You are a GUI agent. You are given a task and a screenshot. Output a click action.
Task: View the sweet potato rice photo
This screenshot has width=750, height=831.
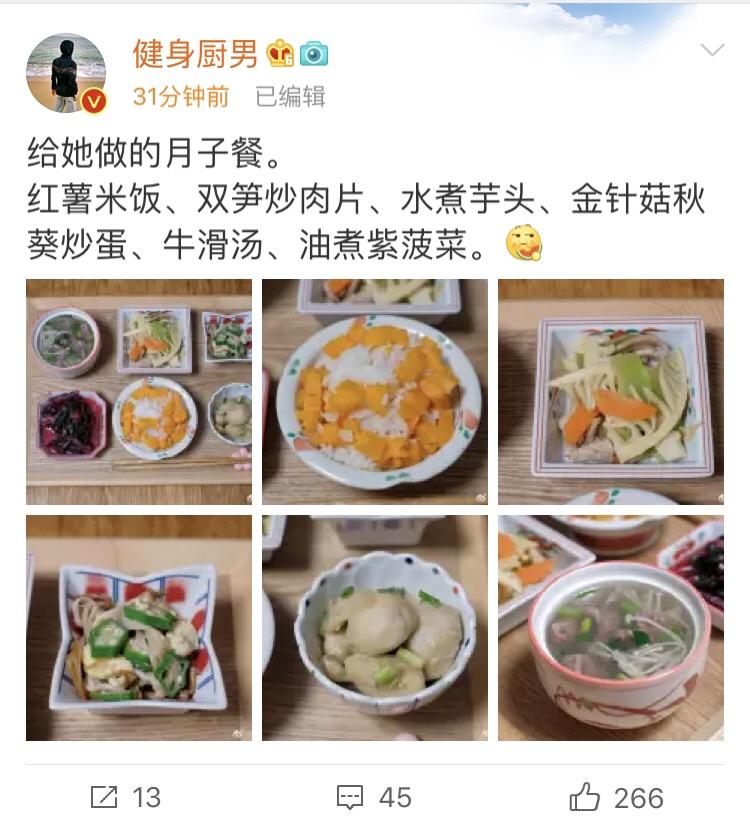point(375,392)
